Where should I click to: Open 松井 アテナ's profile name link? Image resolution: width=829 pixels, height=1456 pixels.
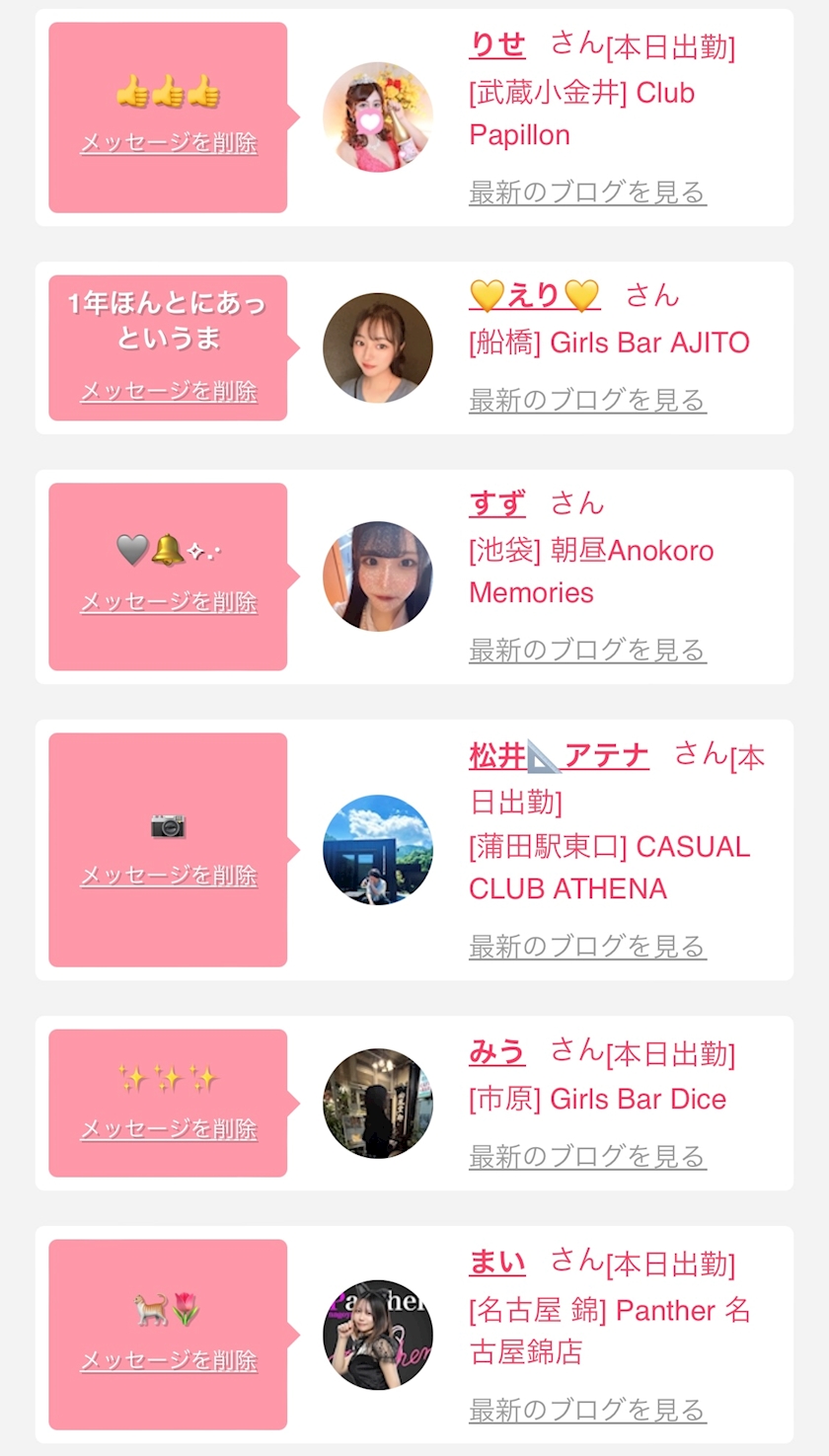click(x=559, y=757)
